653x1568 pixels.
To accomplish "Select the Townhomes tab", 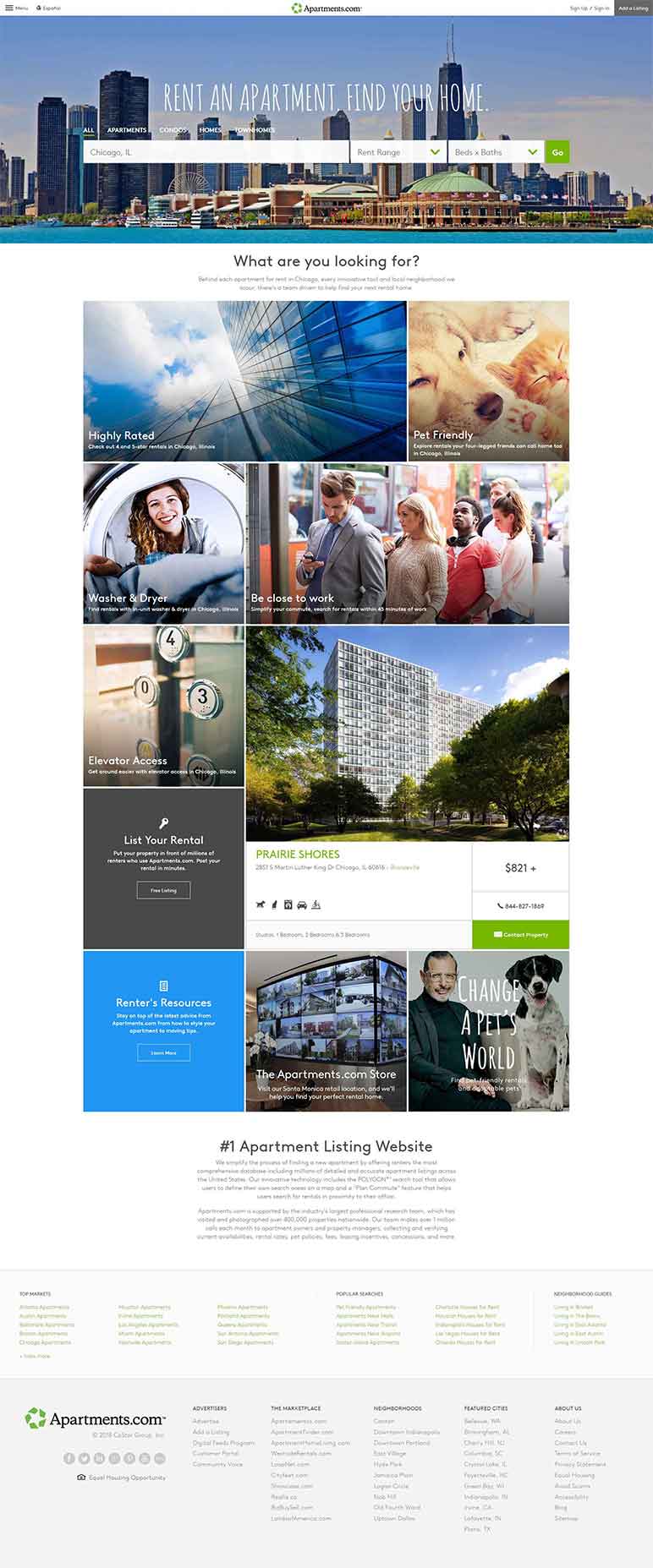I will pos(255,130).
